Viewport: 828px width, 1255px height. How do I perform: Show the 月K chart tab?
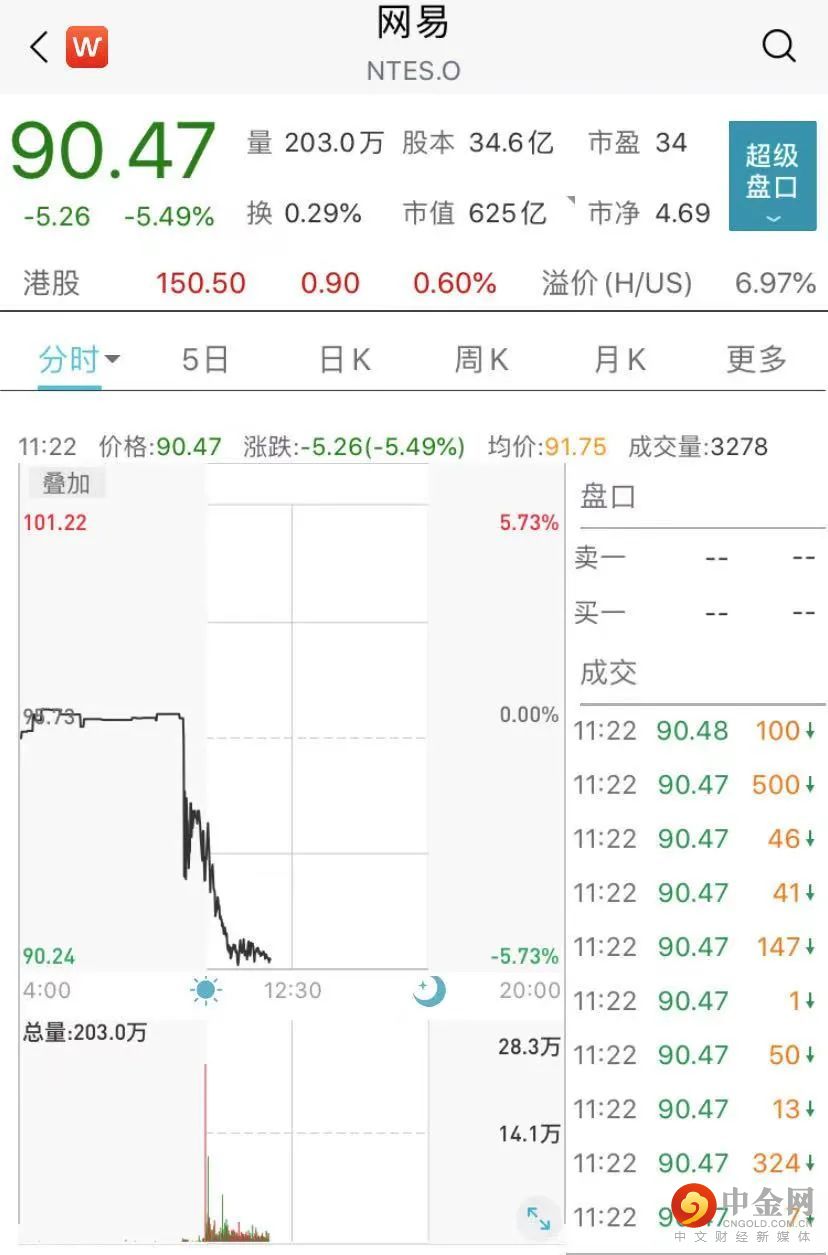[x=620, y=359]
